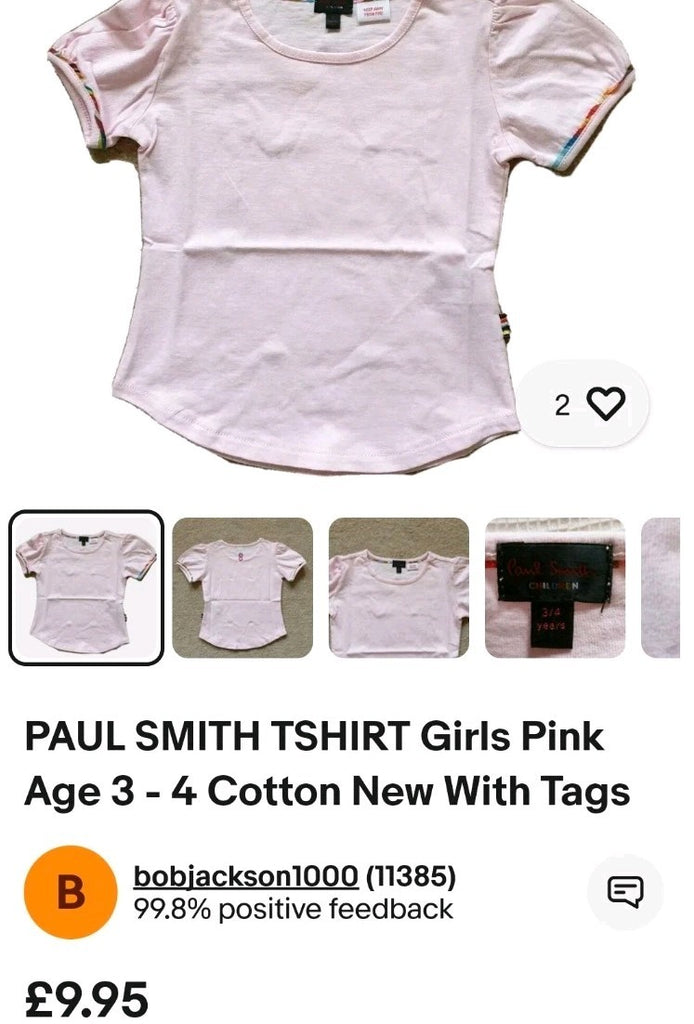View the second thumbnail of full shirt on beige

click(x=242, y=587)
